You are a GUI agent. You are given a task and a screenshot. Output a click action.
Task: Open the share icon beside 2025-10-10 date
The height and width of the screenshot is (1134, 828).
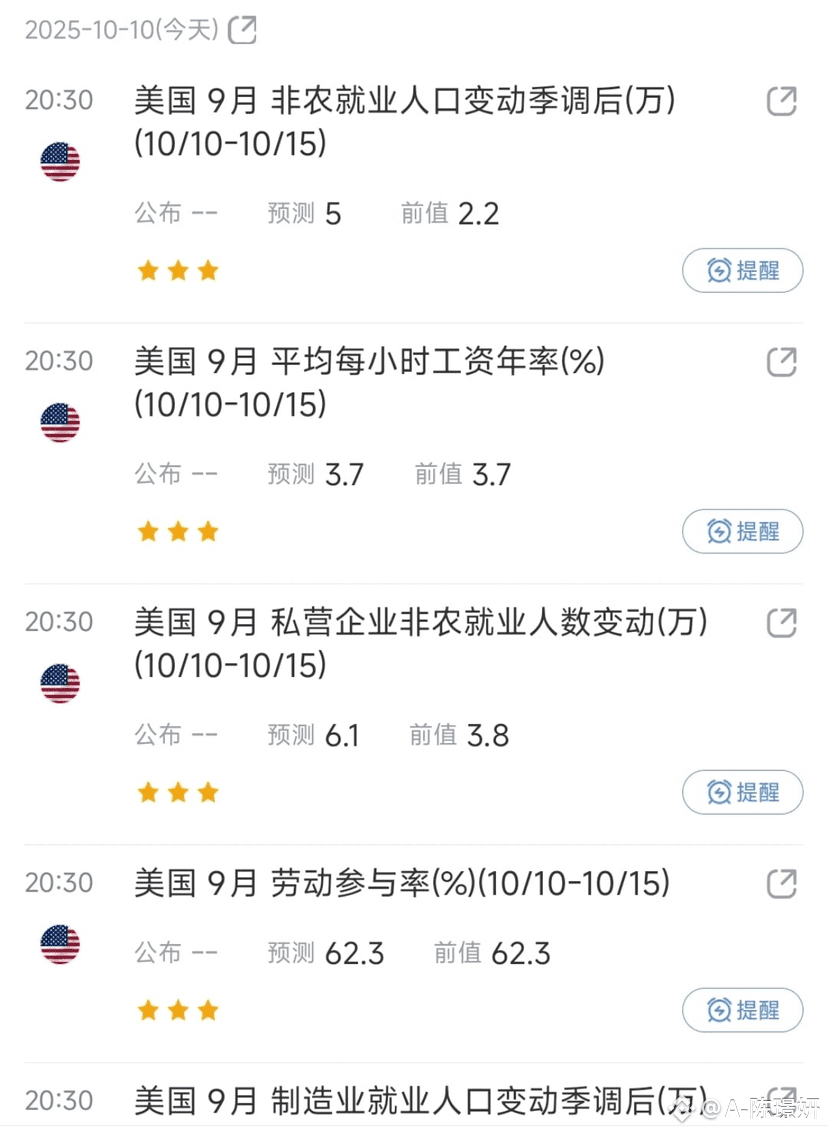pyautogui.click(x=242, y=31)
